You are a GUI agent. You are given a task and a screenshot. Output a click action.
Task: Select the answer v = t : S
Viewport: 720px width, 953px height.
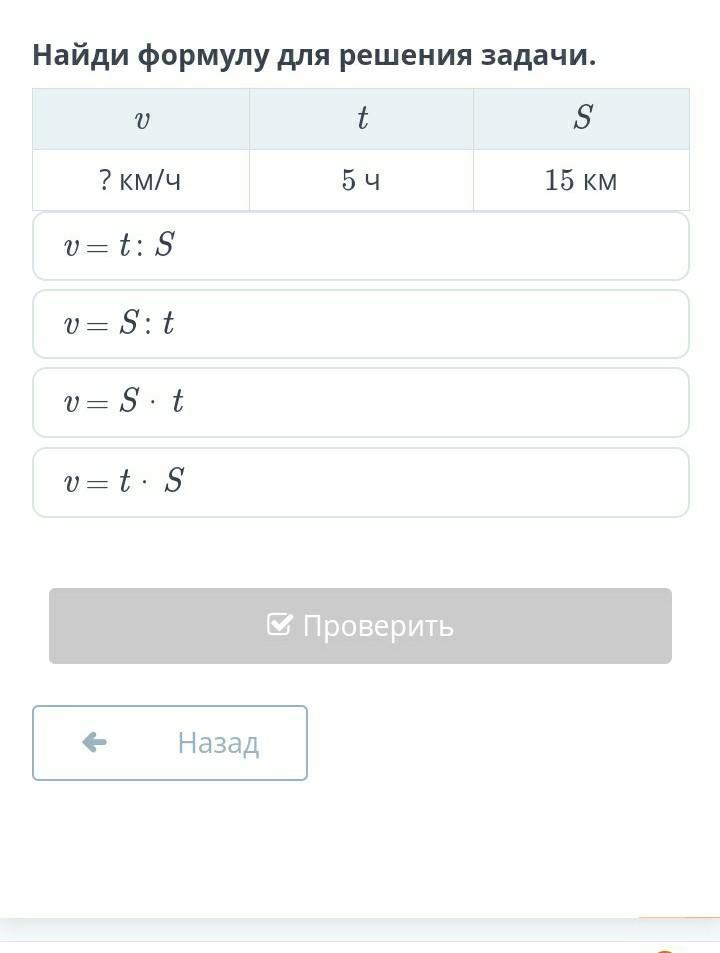[360, 246]
